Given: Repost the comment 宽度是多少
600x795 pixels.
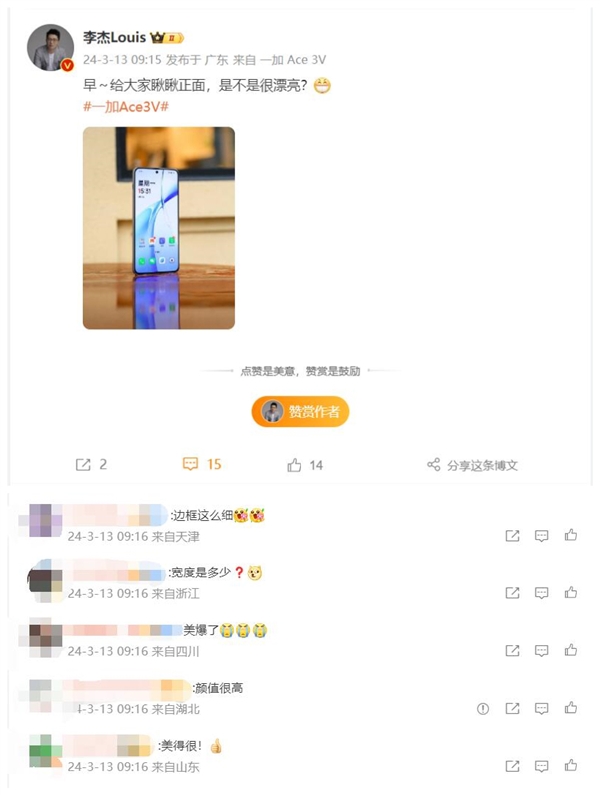Looking at the screenshot, I should pos(512,593).
